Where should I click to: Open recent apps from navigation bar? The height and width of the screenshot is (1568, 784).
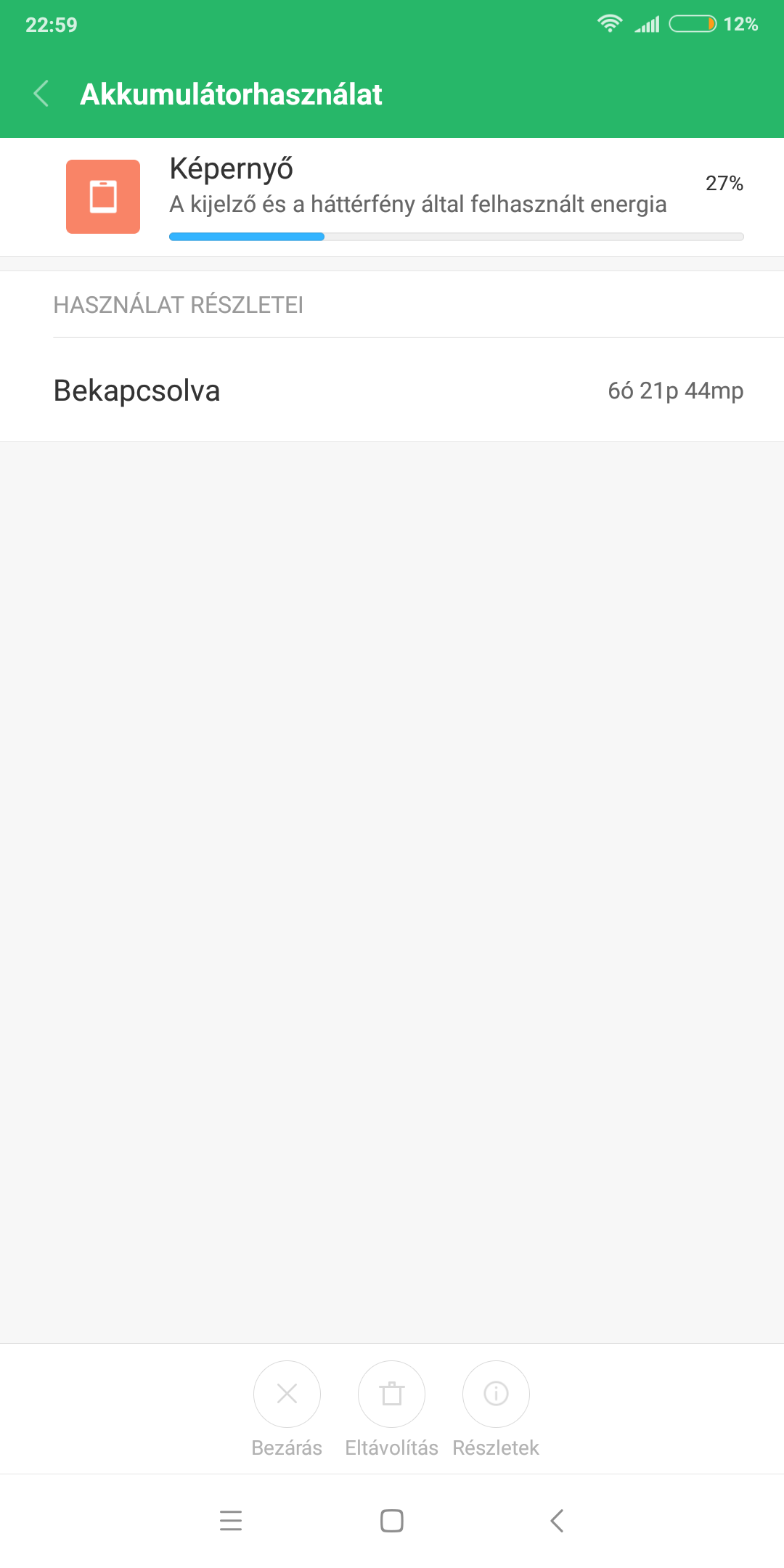(231, 1520)
